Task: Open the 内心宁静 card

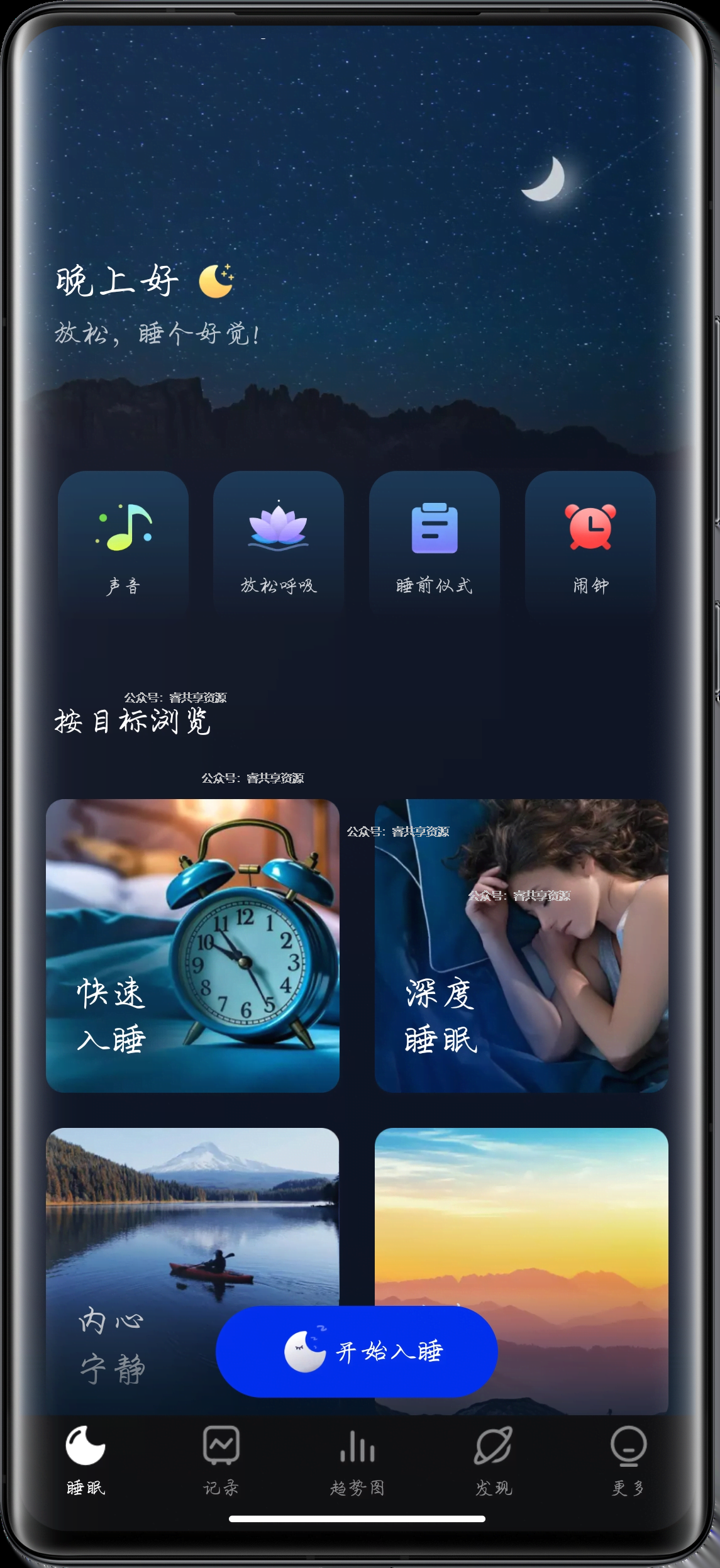Action: click(192, 1271)
